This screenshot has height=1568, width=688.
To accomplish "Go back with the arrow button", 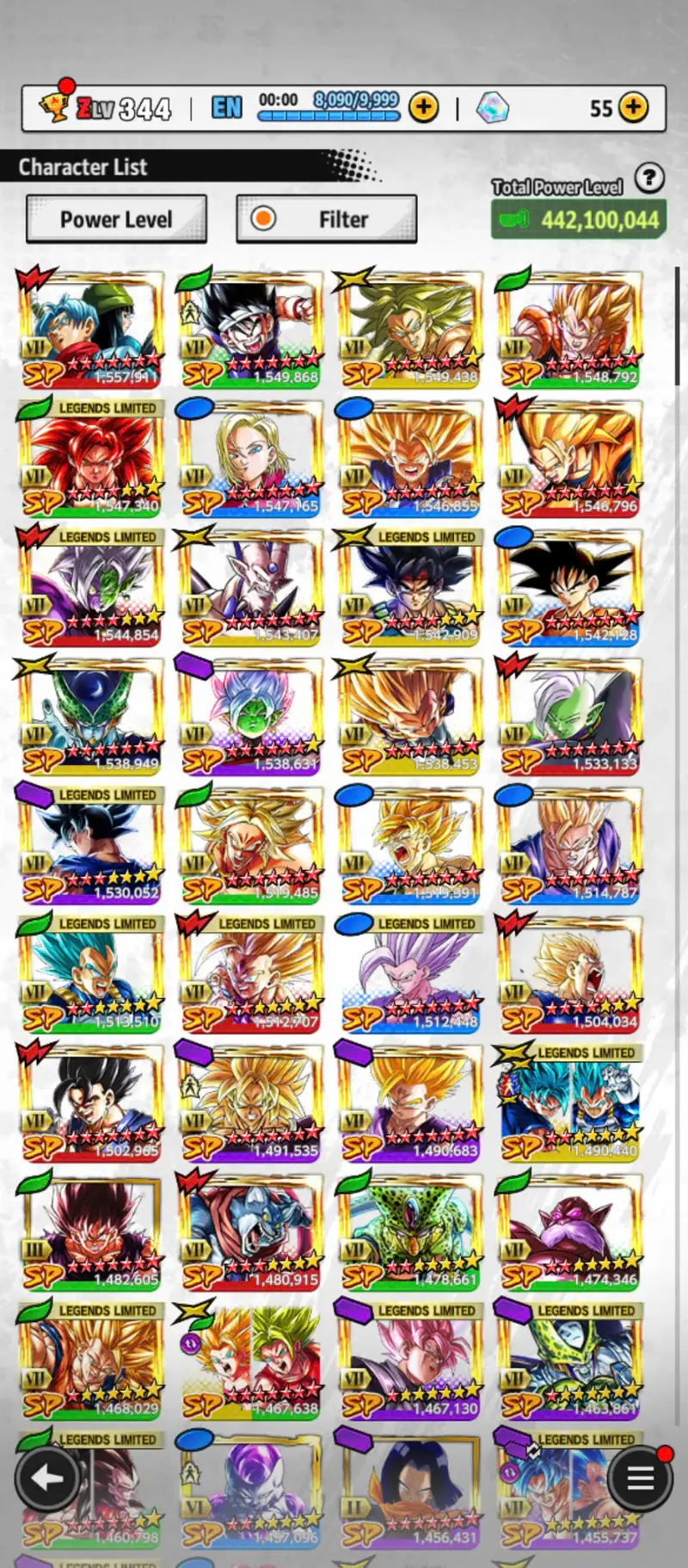I will pos(47,1478).
